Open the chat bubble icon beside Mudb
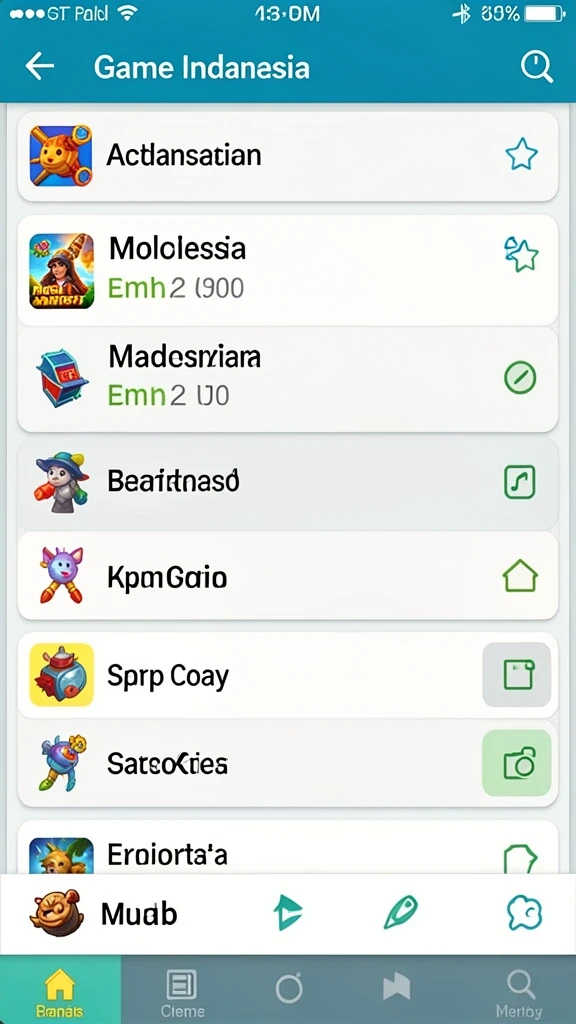Image resolution: width=576 pixels, height=1024 pixels. tap(524, 912)
